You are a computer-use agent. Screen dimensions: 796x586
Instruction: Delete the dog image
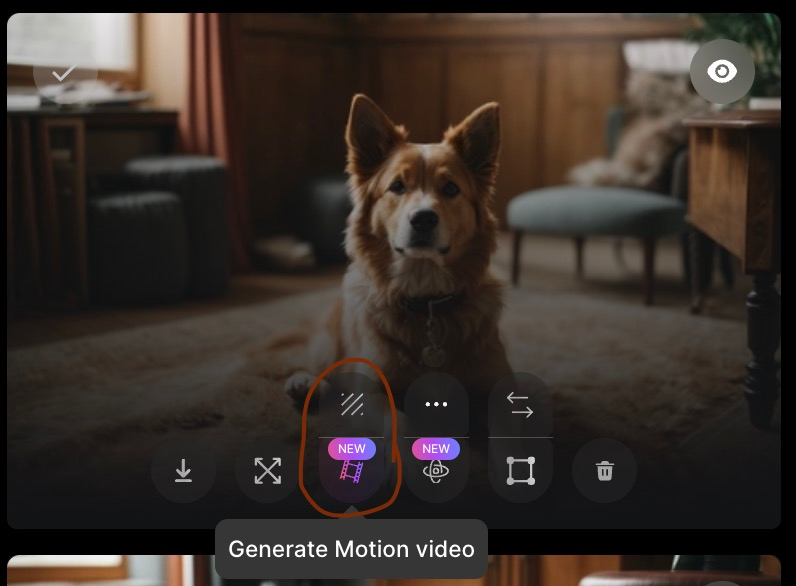604,470
